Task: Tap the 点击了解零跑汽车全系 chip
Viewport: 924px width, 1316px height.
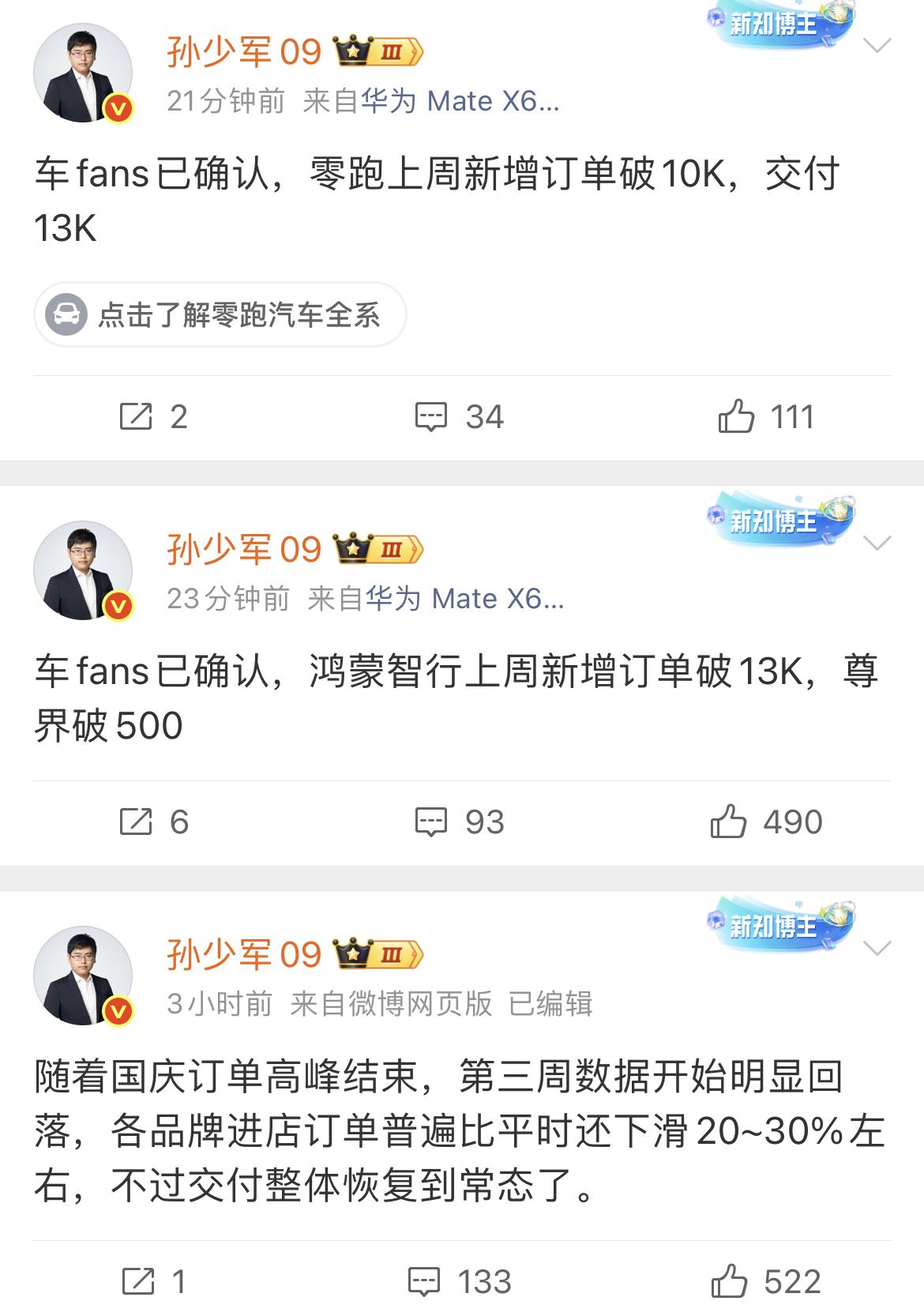Action: click(220, 315)
